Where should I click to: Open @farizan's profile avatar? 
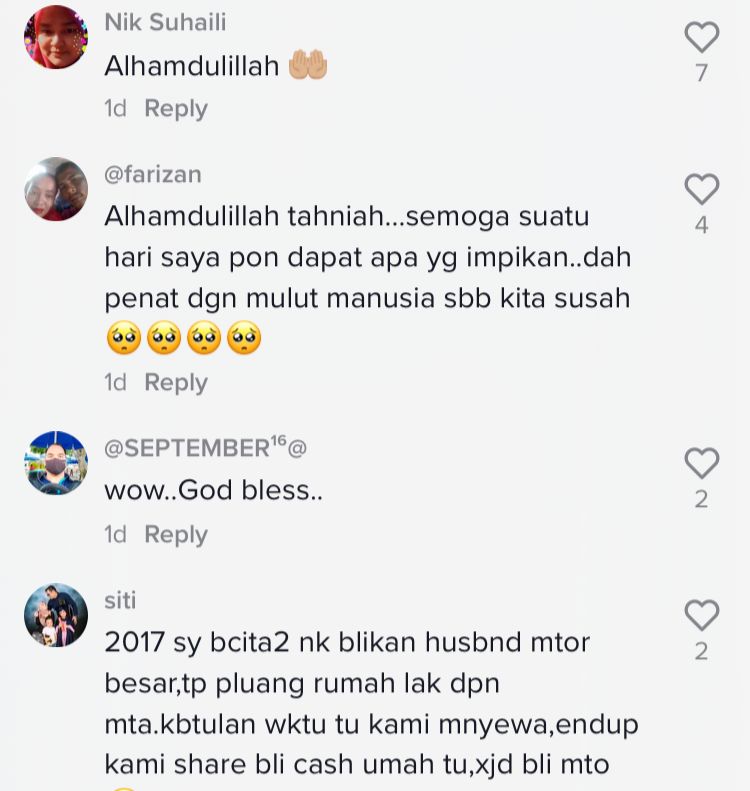[56, 189]
